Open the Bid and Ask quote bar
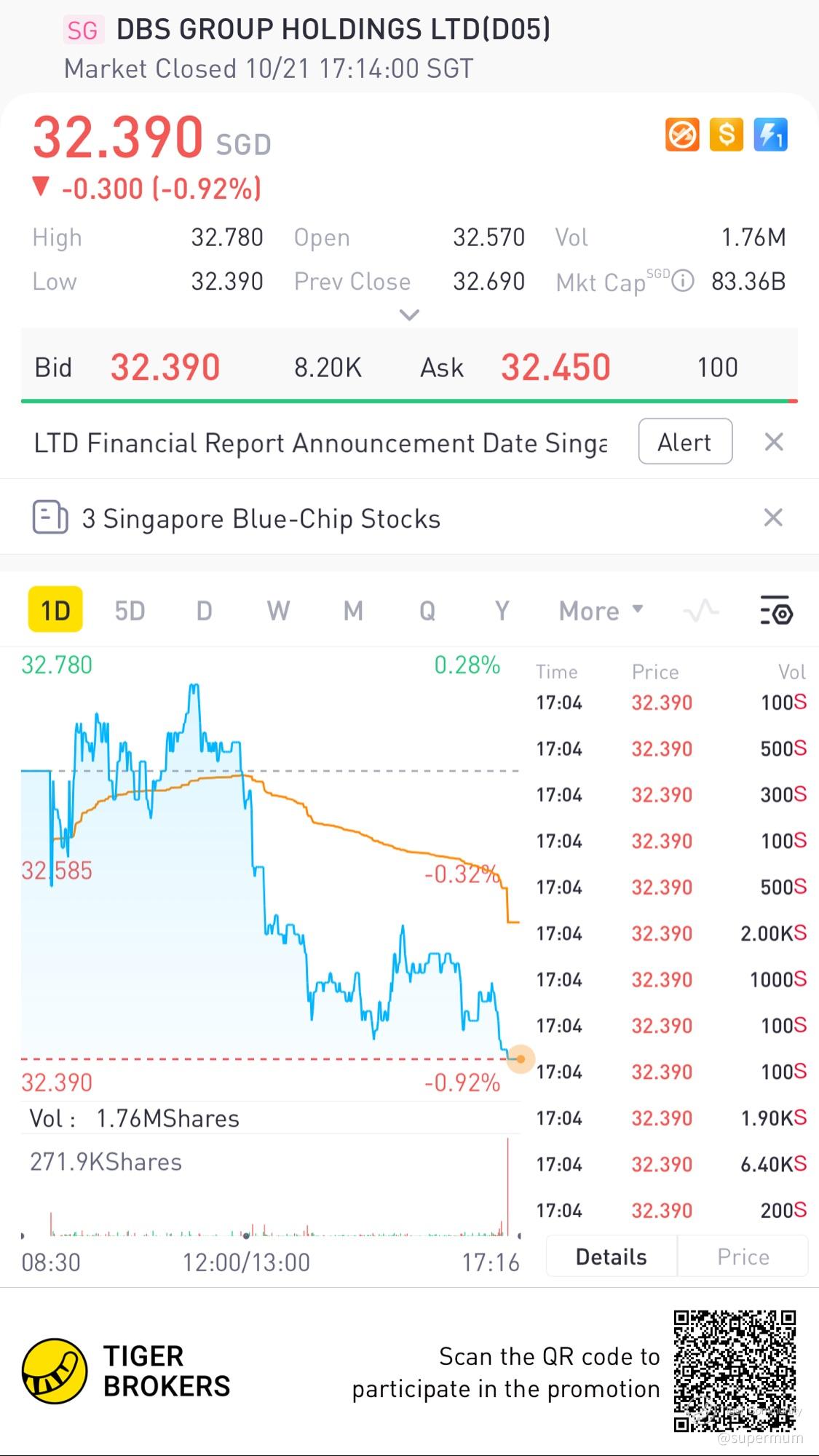Screen dimensions: 819x1456 point(409,367)
